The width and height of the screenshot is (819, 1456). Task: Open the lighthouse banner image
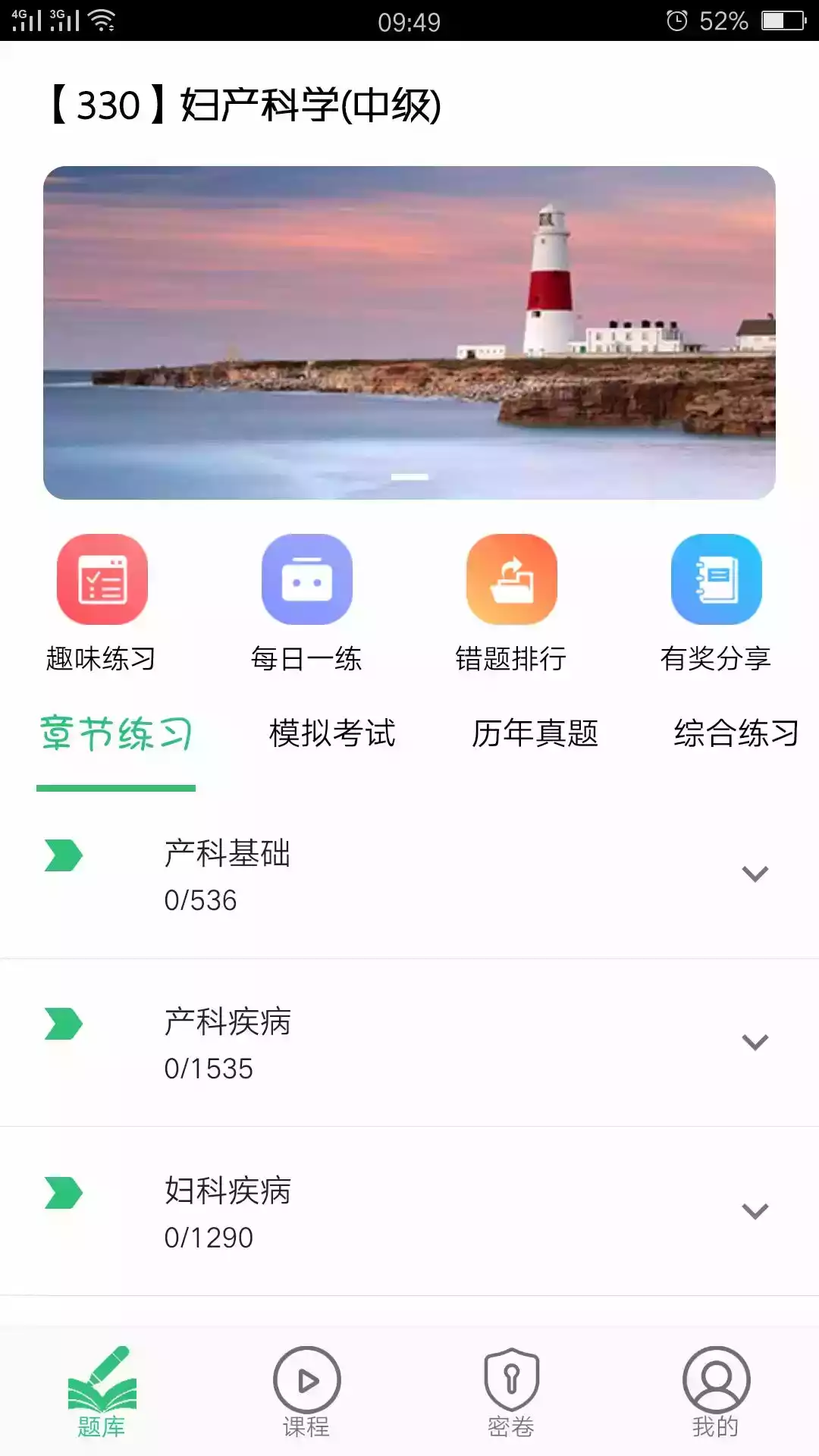pos(409,332)
